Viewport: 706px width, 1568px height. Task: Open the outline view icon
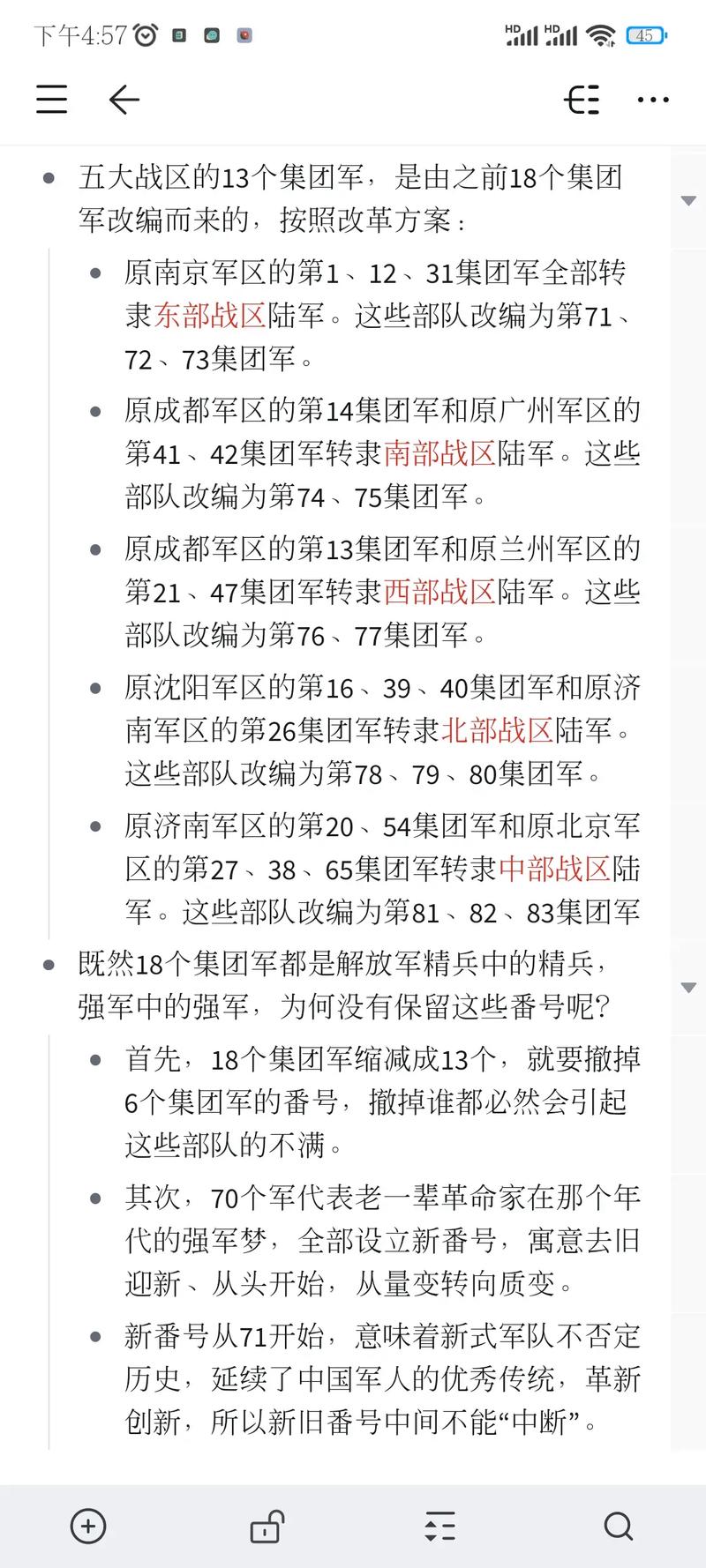pos(582,100)
